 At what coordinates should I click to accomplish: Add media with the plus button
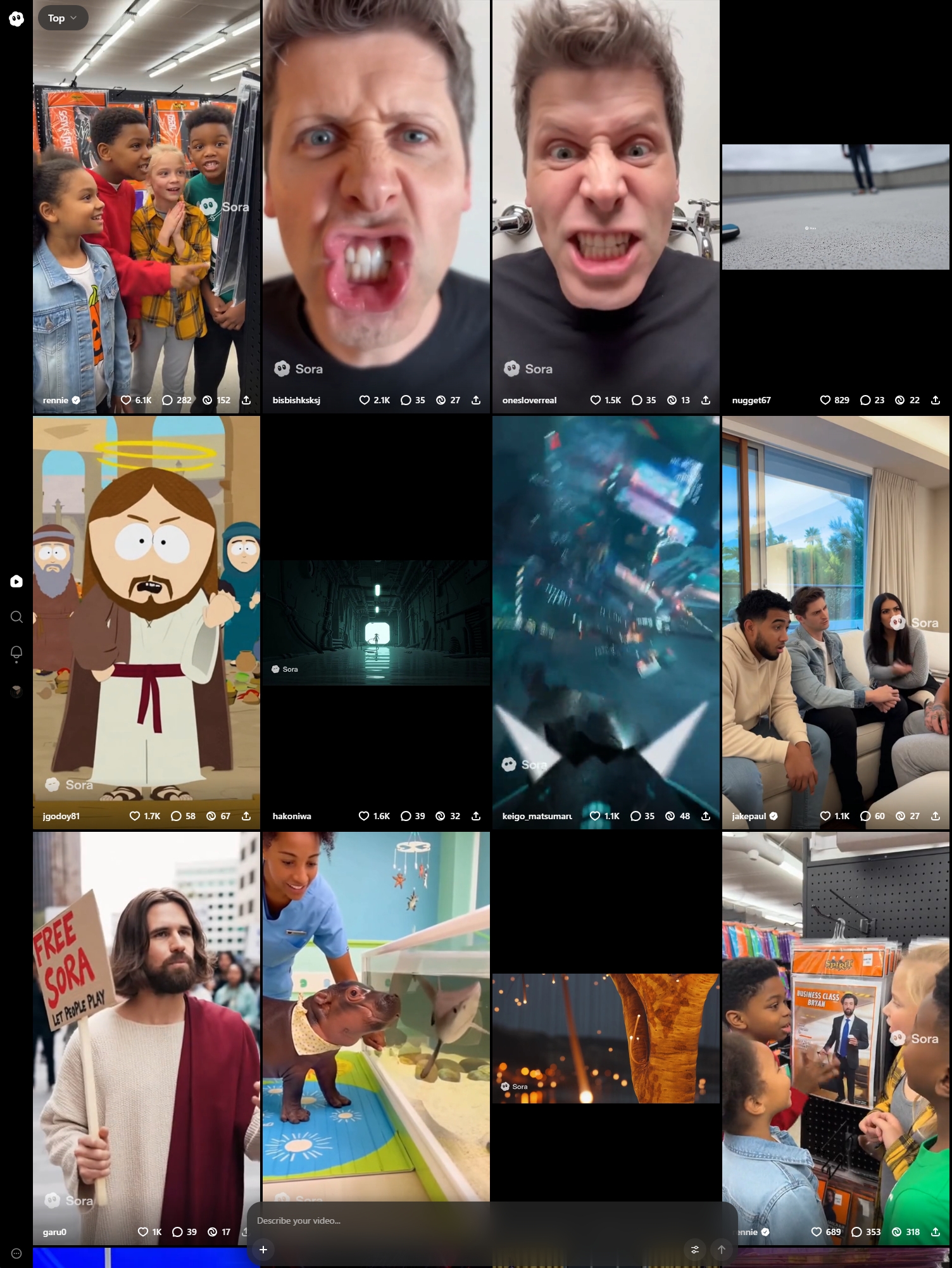(x=263, y=1249)
